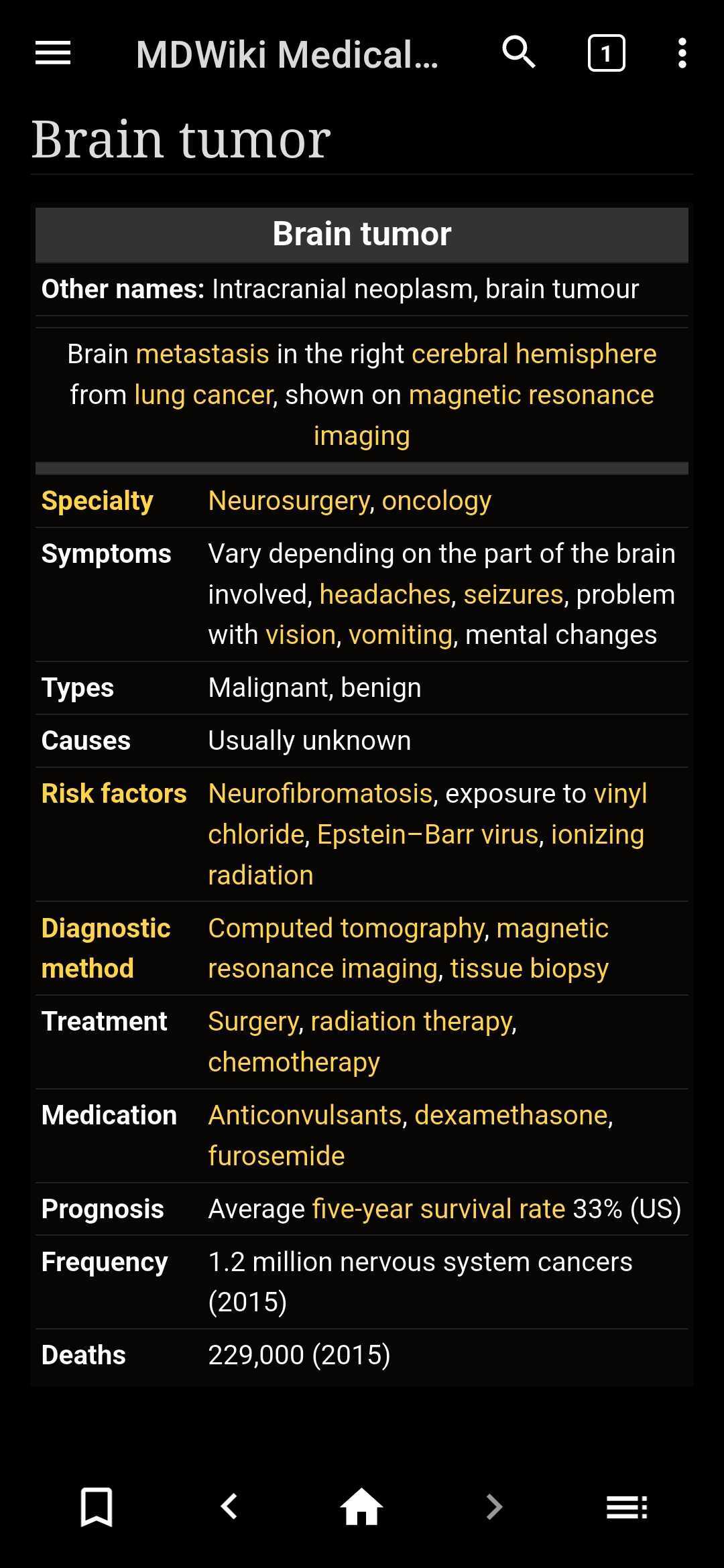The image size is (724, 1568).
Task: Open the oncology article
Action: 436,500
